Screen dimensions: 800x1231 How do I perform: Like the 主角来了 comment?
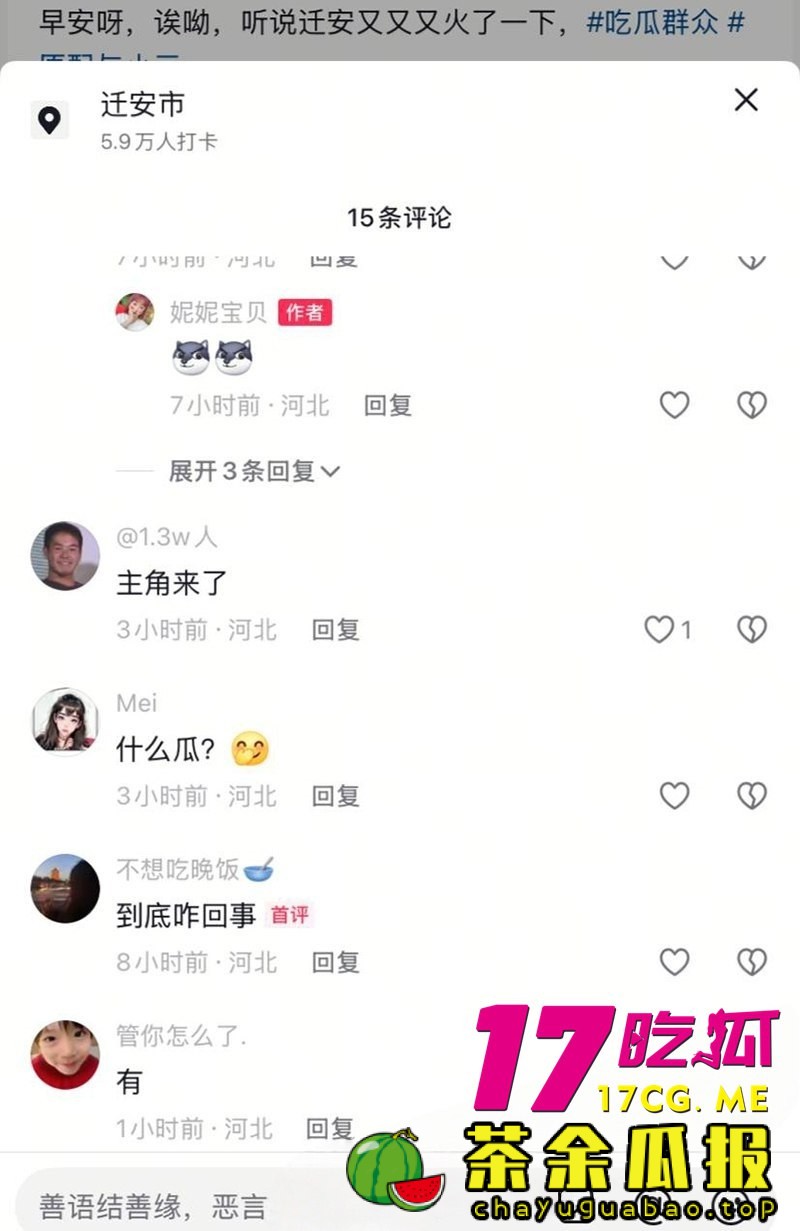659,629
